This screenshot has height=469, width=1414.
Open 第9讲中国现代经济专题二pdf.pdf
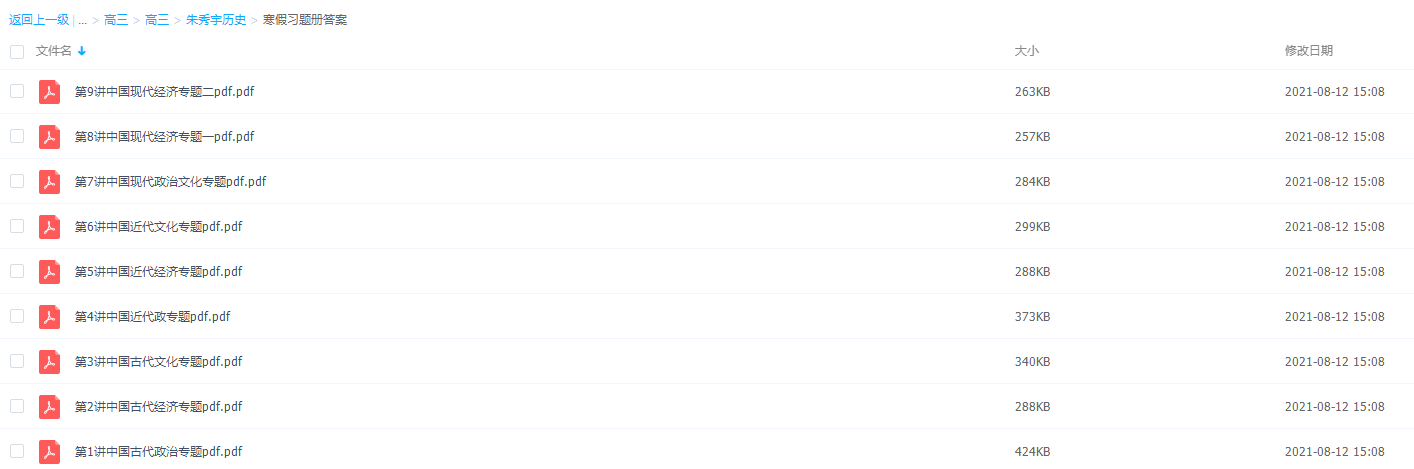tap(164, 92)
